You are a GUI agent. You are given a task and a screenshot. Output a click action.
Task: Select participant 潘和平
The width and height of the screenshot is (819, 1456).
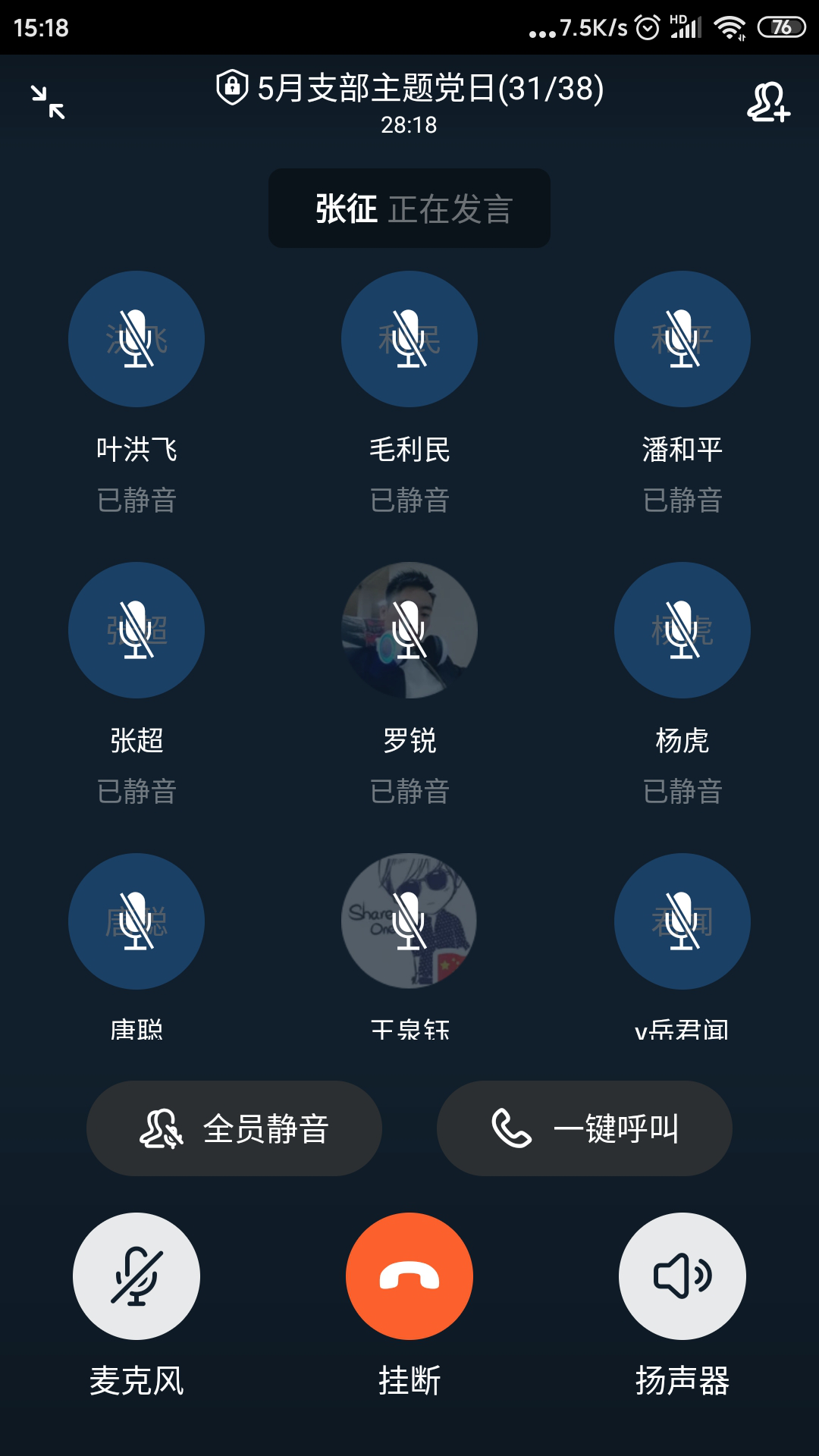coord(682,339)
